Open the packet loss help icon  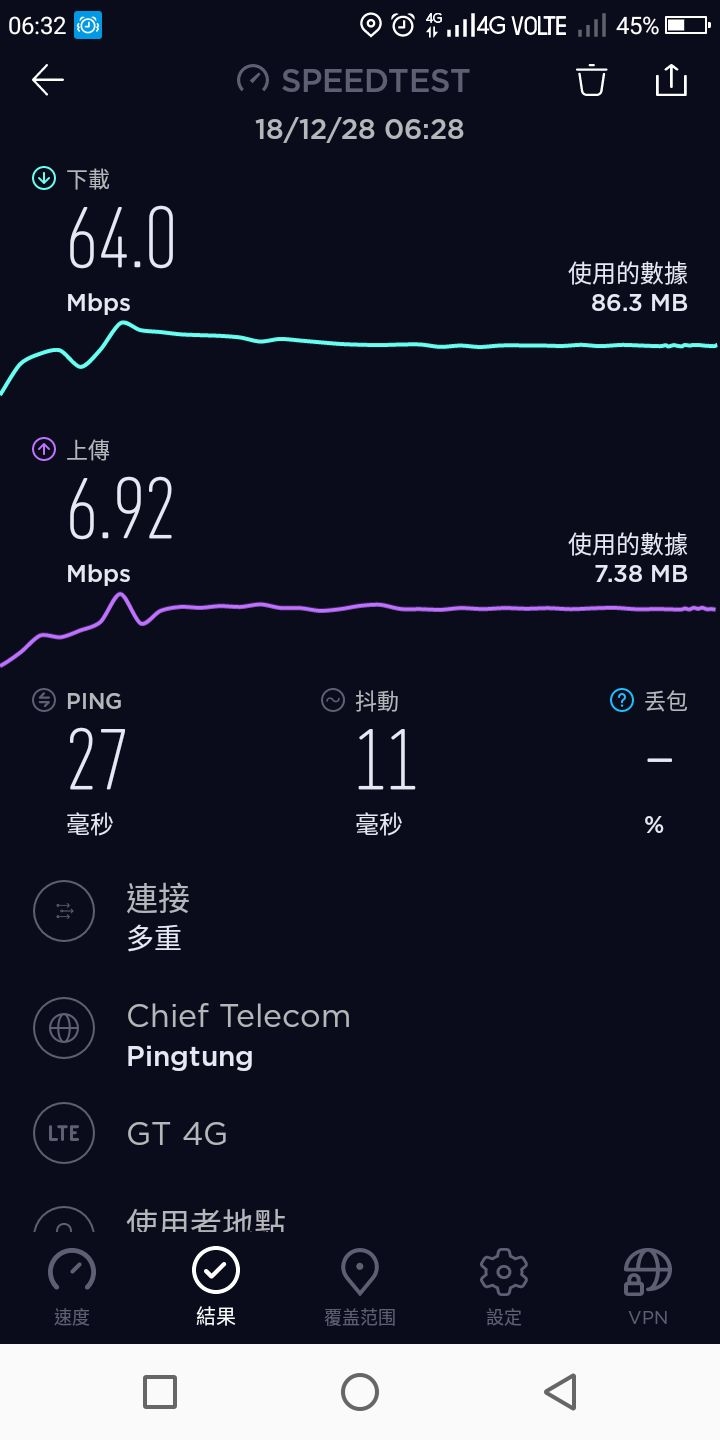point(622,700)
